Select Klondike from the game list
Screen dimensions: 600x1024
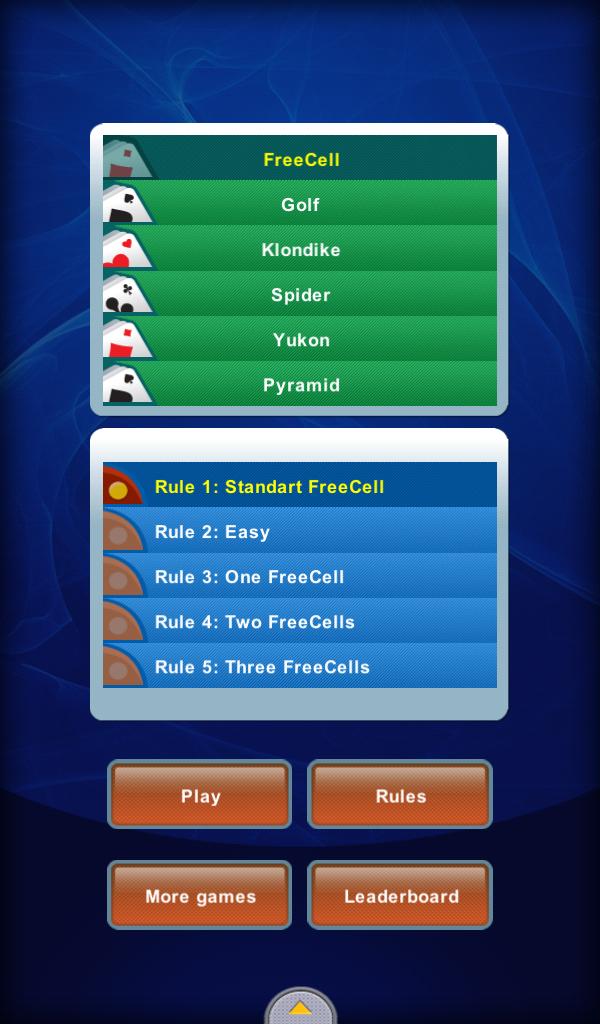(x=300, y=249)
